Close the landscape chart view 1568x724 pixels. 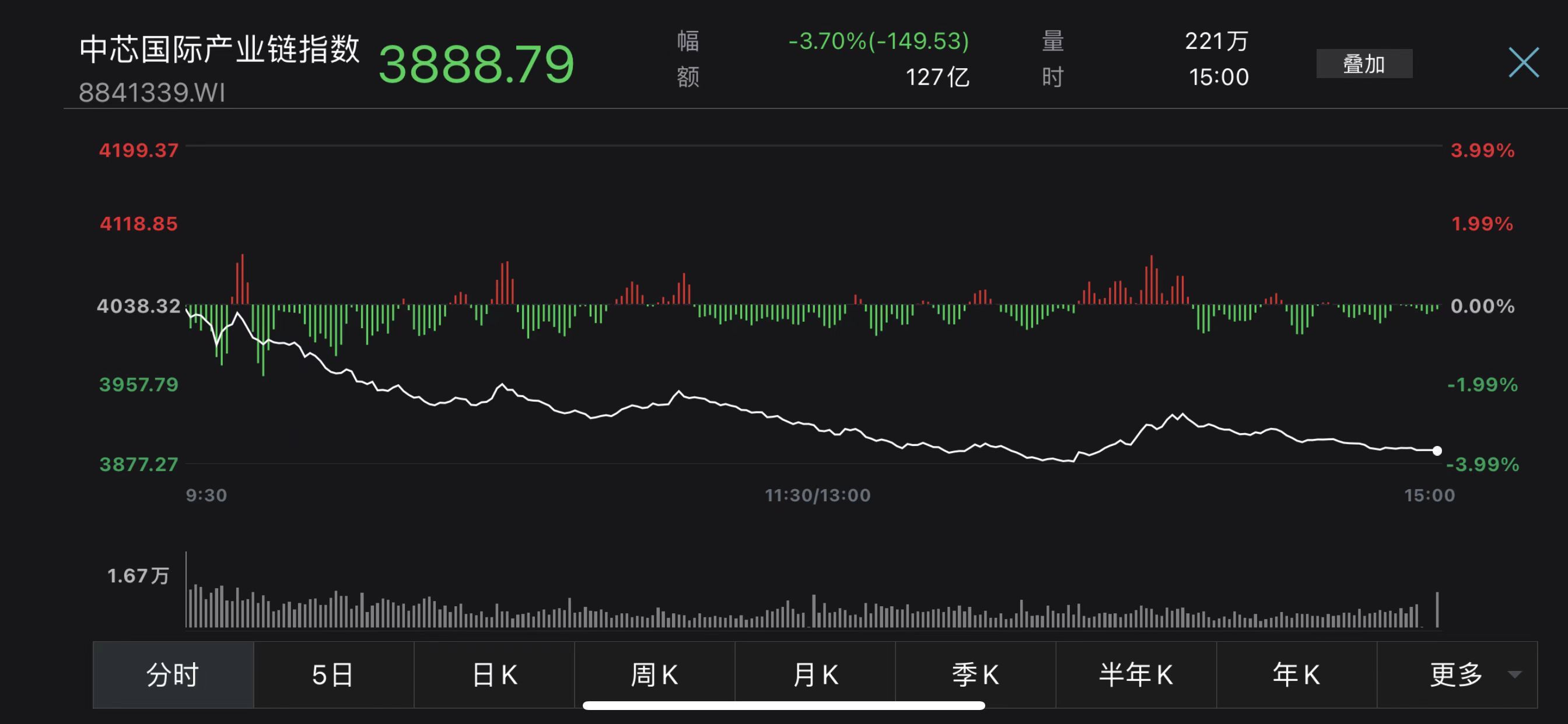point(1523,63)
